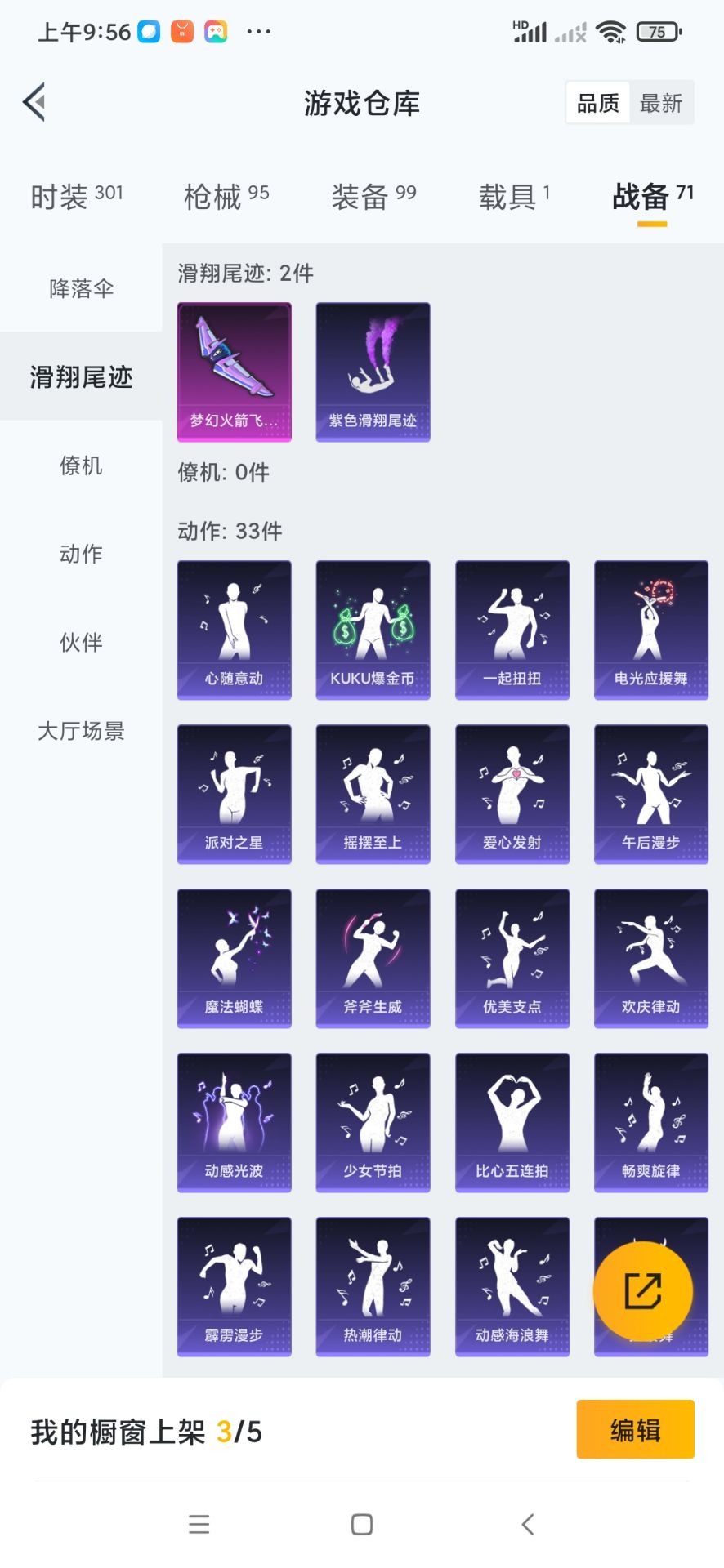Sort by 品质
Screen dimensions: 724x1568
[598, 103]
